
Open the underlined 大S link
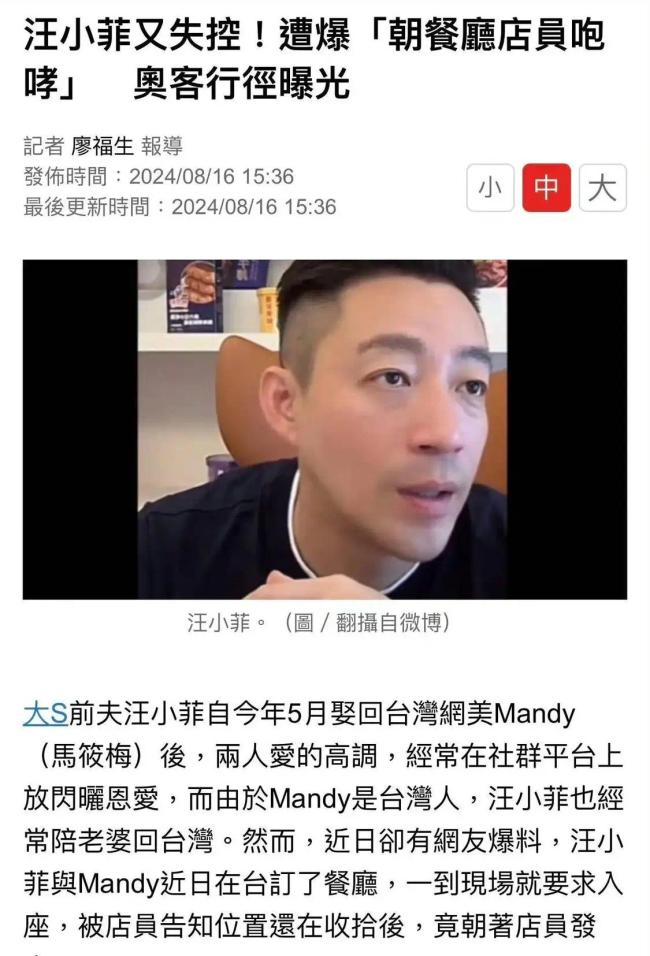pos(45,715)
